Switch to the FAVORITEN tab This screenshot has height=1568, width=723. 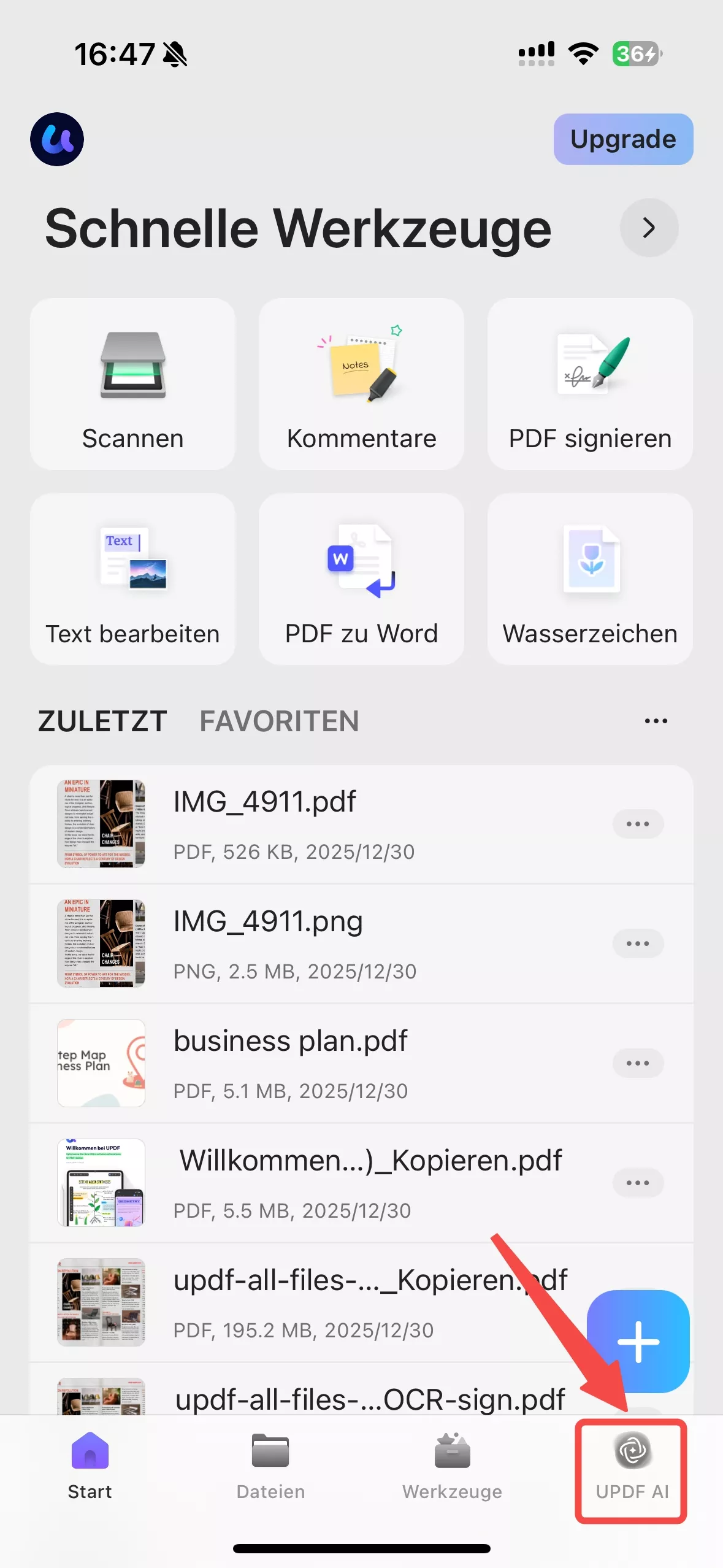(x=279, y=721)
